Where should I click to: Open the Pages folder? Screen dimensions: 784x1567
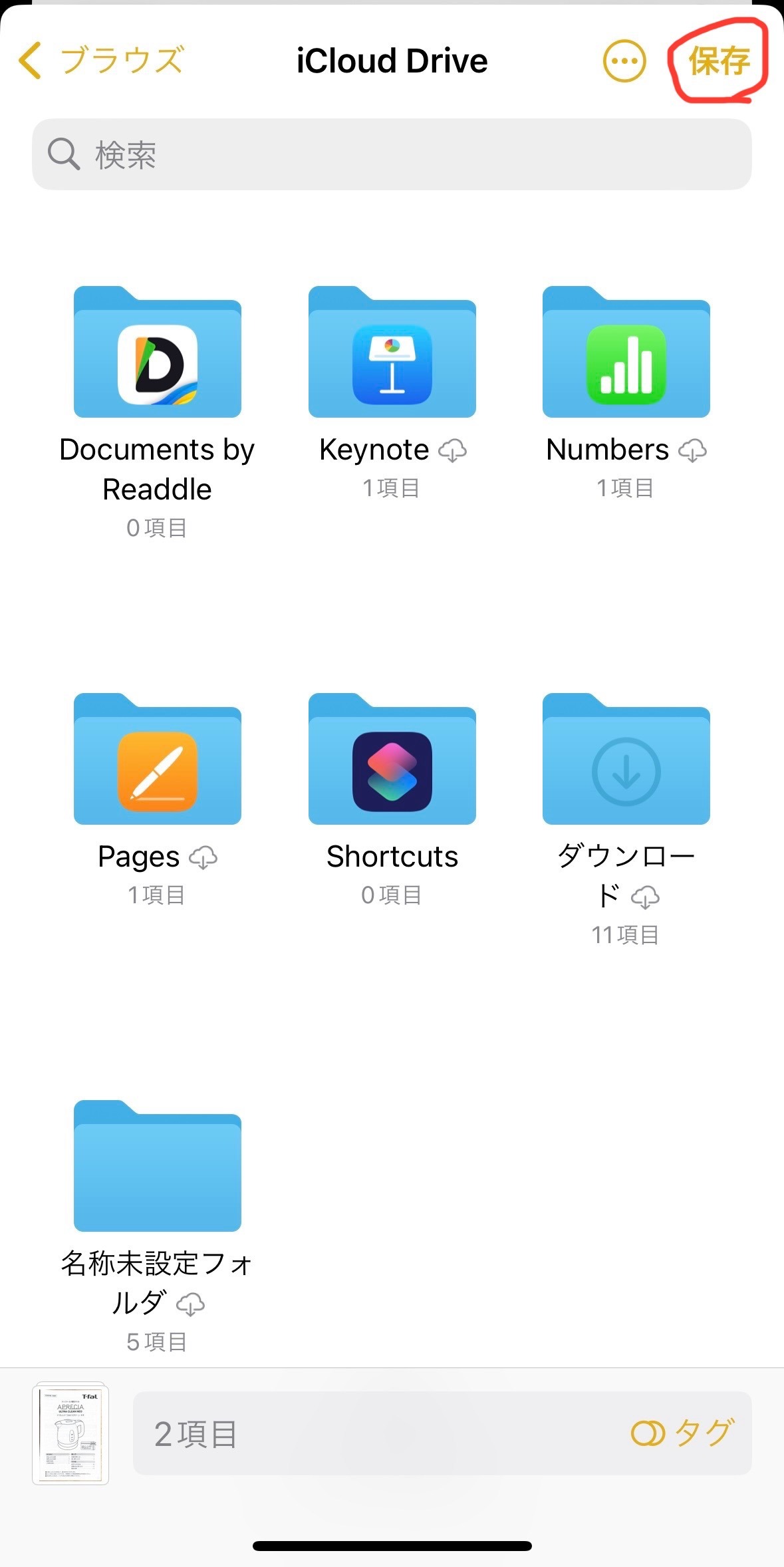pos(158,760)
